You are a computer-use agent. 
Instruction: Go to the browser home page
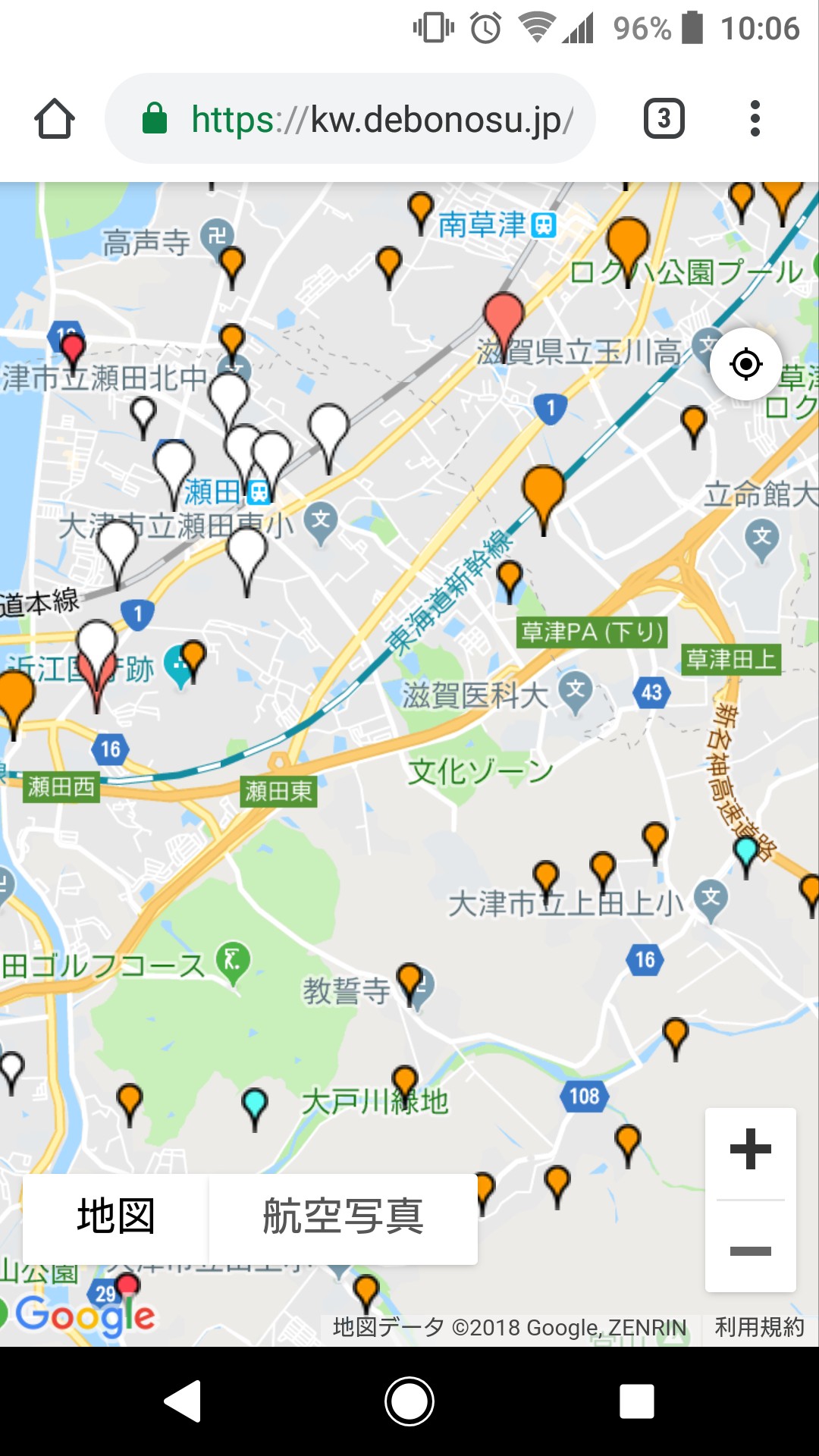click(x=55, y=119)
